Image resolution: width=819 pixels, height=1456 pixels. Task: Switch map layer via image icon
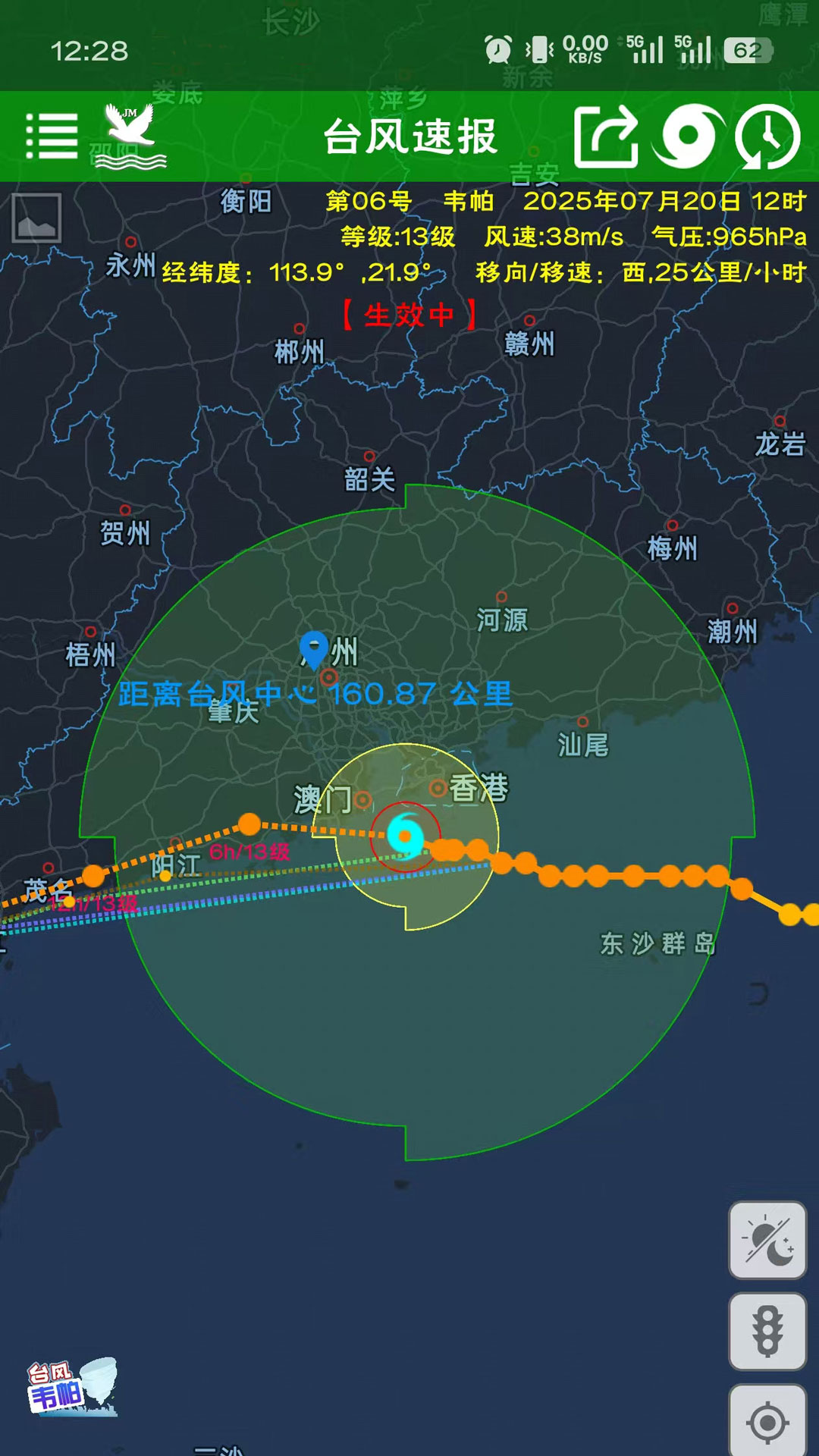coord(36,218)
